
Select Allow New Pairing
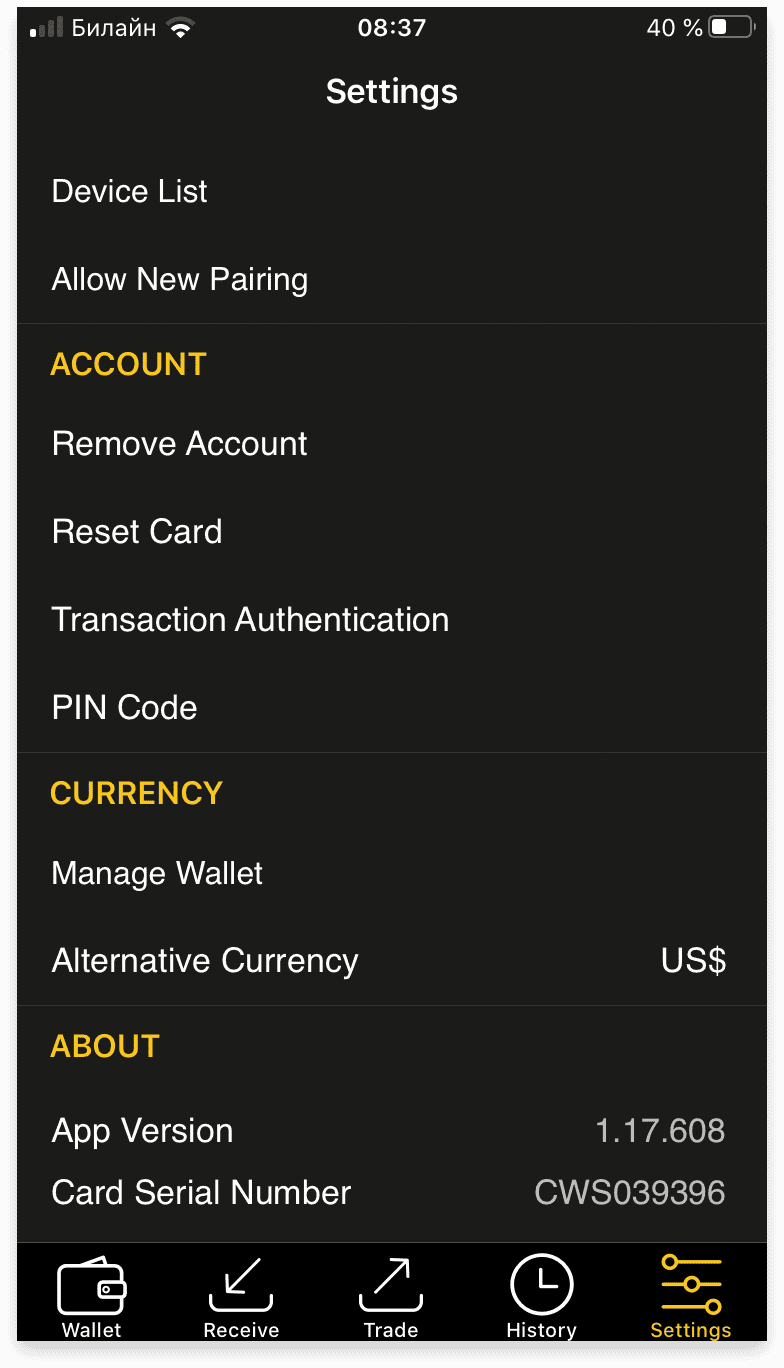[x=391, y=279]
